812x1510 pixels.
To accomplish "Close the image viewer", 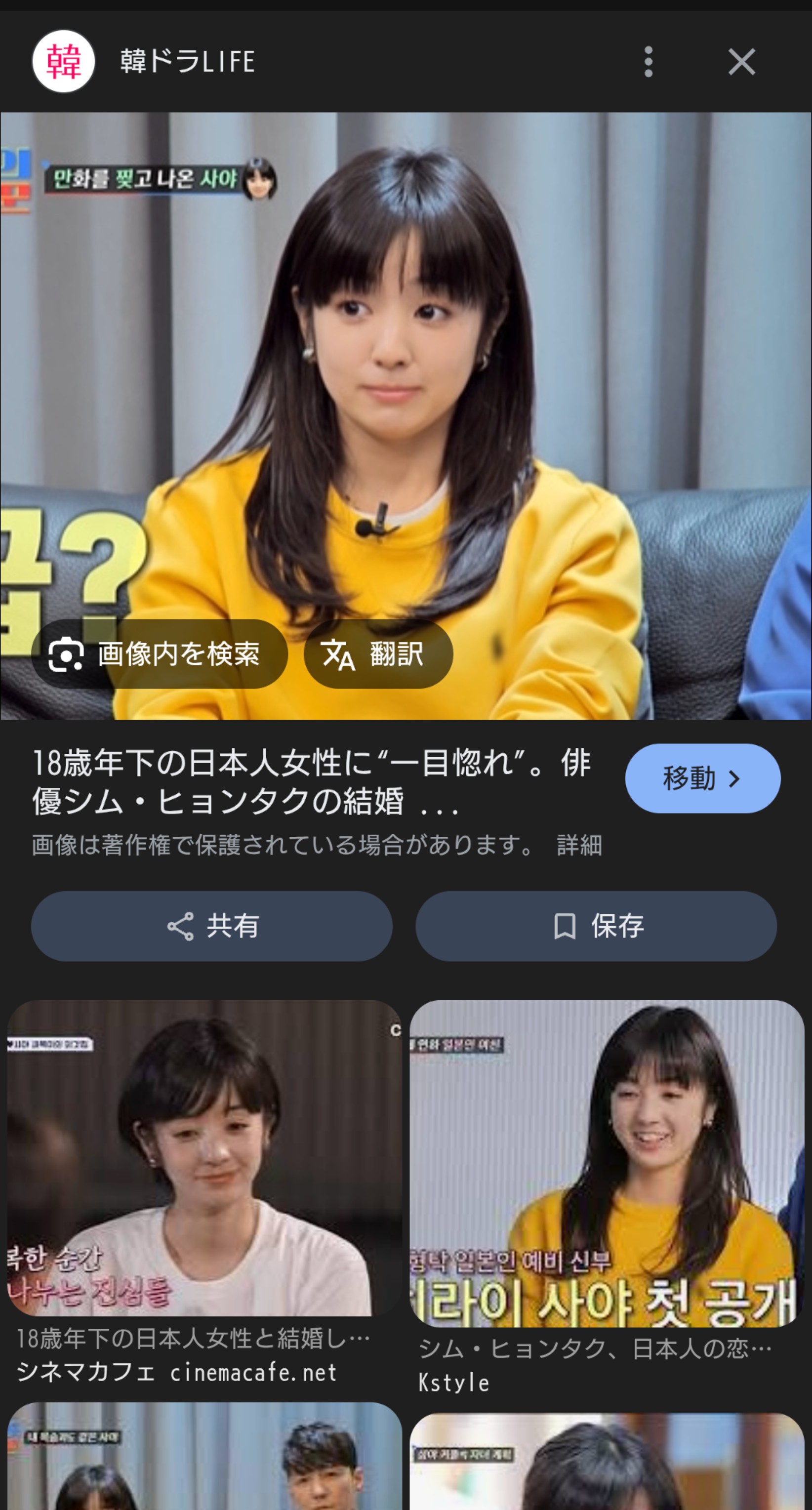I will point(741,62).
